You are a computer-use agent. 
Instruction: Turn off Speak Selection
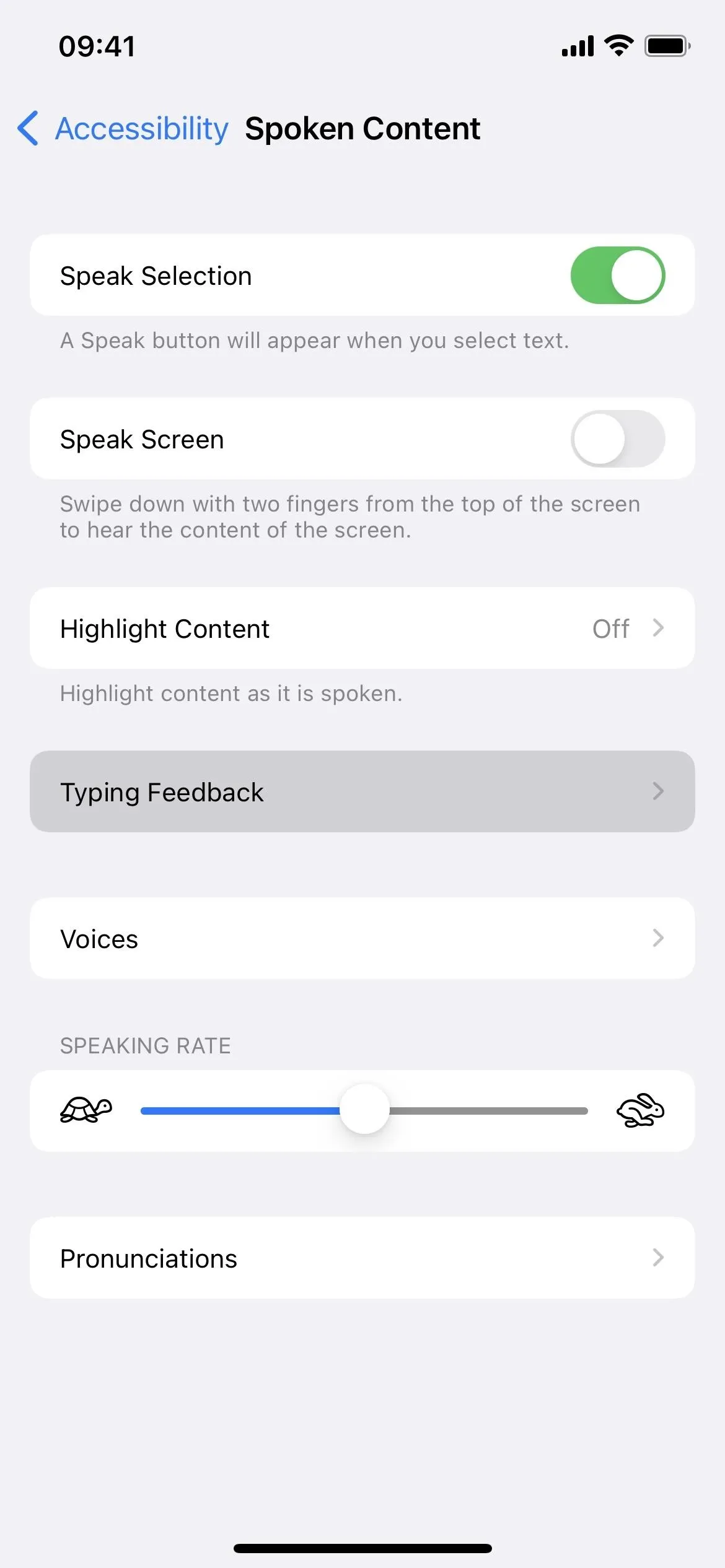617,276
